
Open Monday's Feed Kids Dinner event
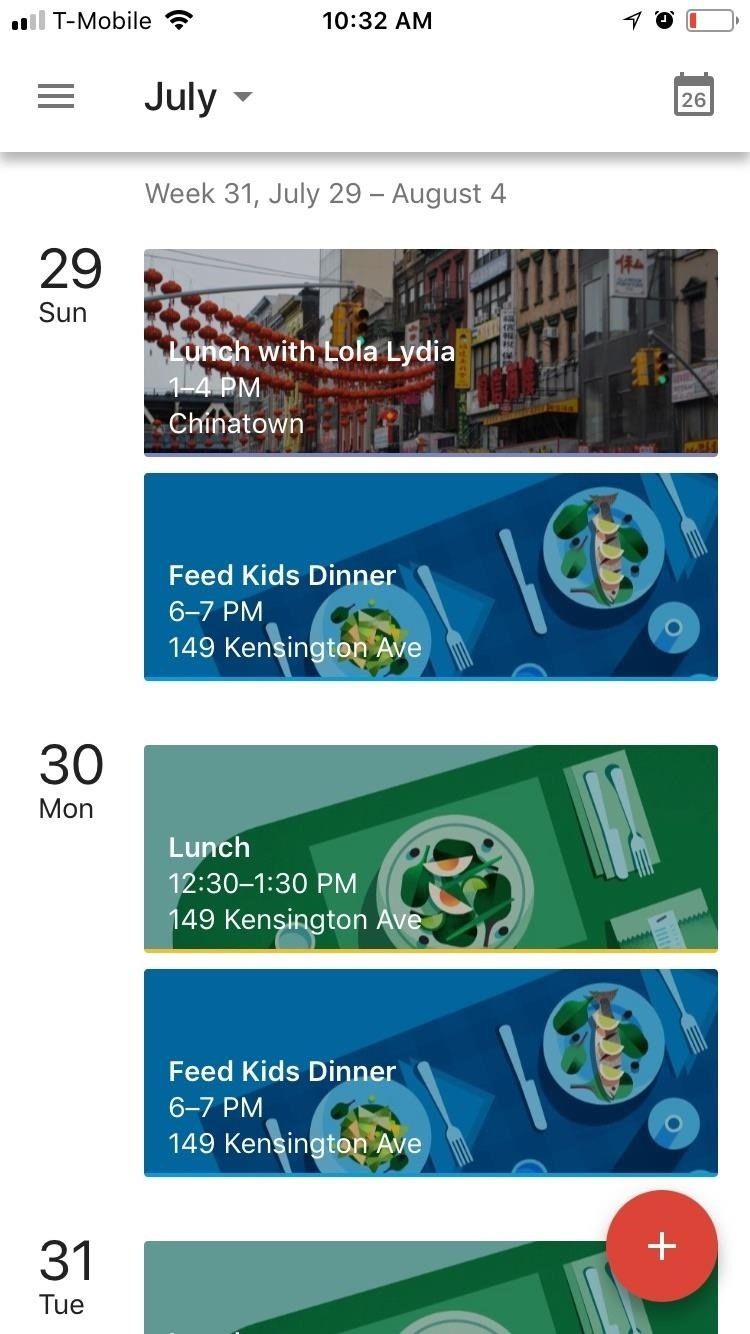pos(430,1072)
